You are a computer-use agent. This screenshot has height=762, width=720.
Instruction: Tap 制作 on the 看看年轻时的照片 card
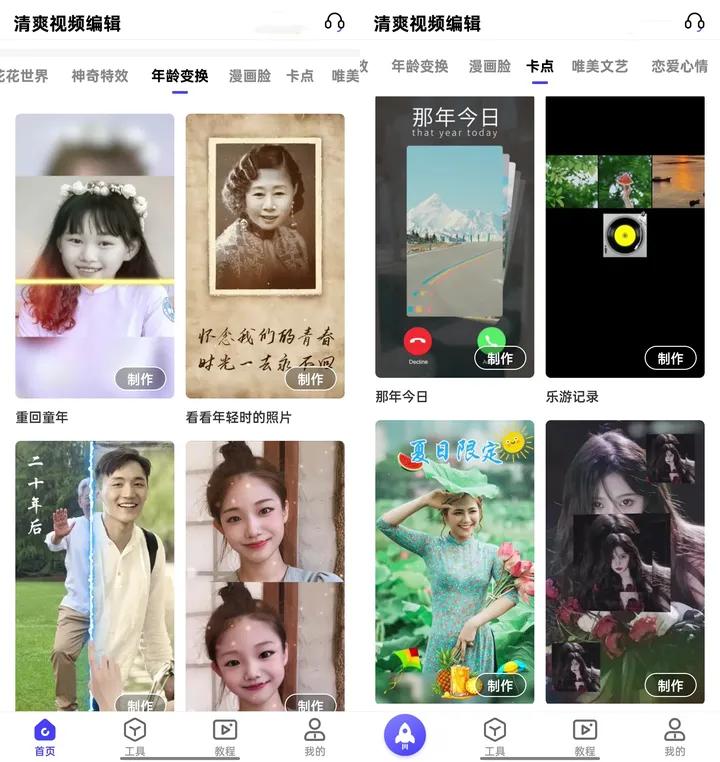click(310, 379)
